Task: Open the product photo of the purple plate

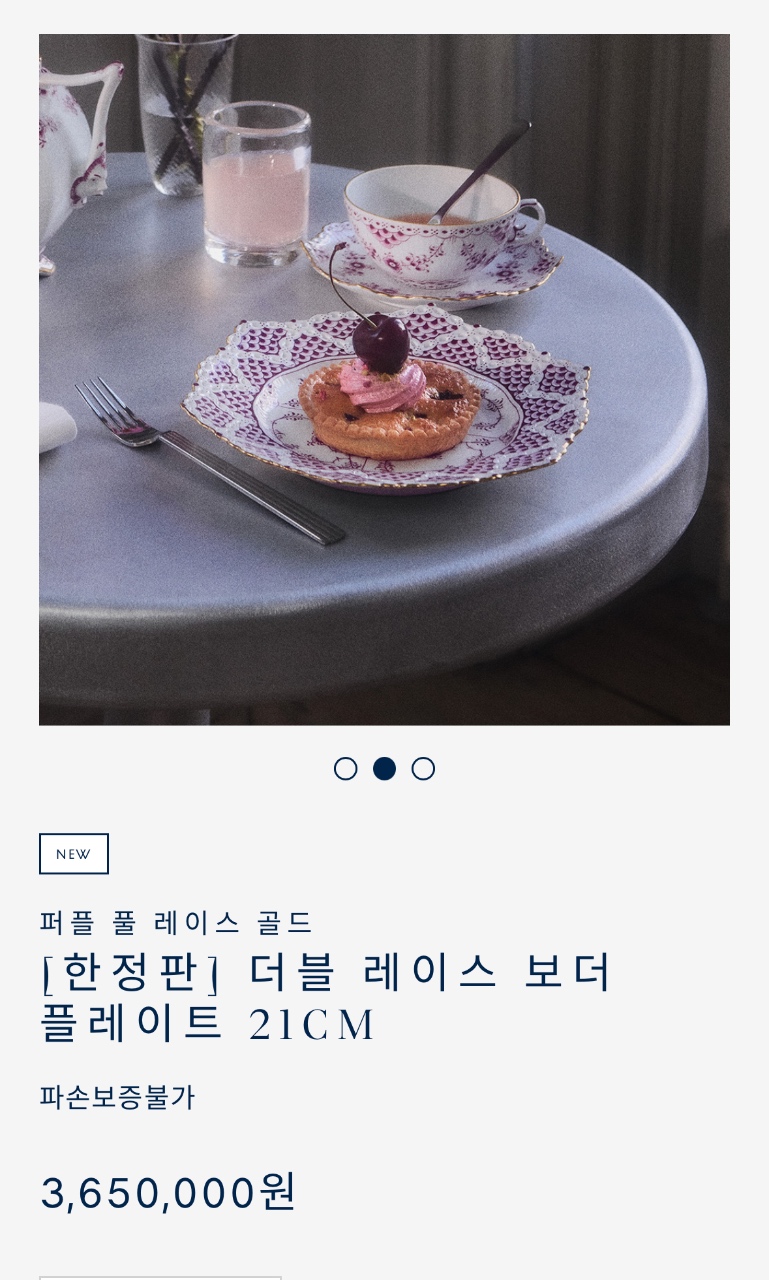Action: 384,379
